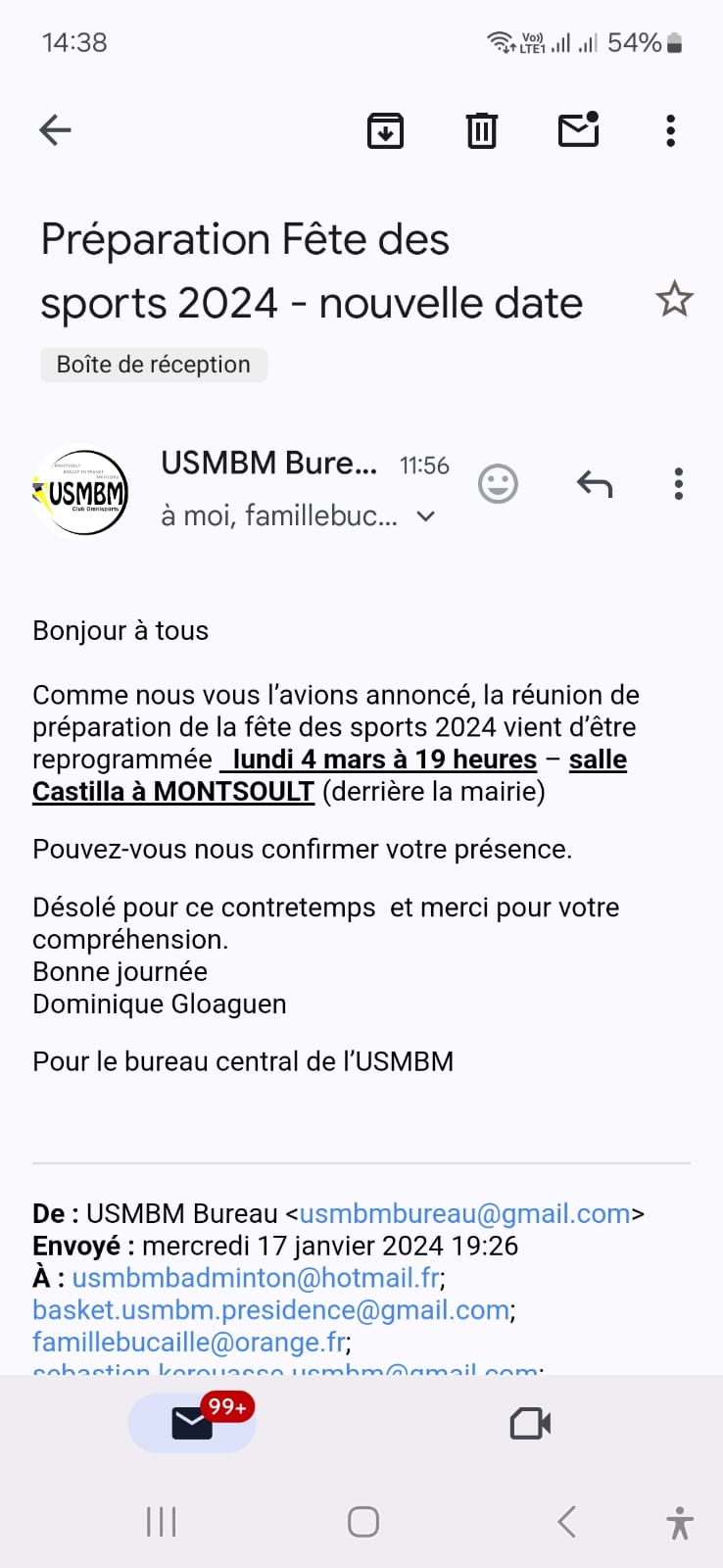Open the basket.usmbm.presidence@gmail.com link
723x1568 pixels.
(x=270, y=1310)
